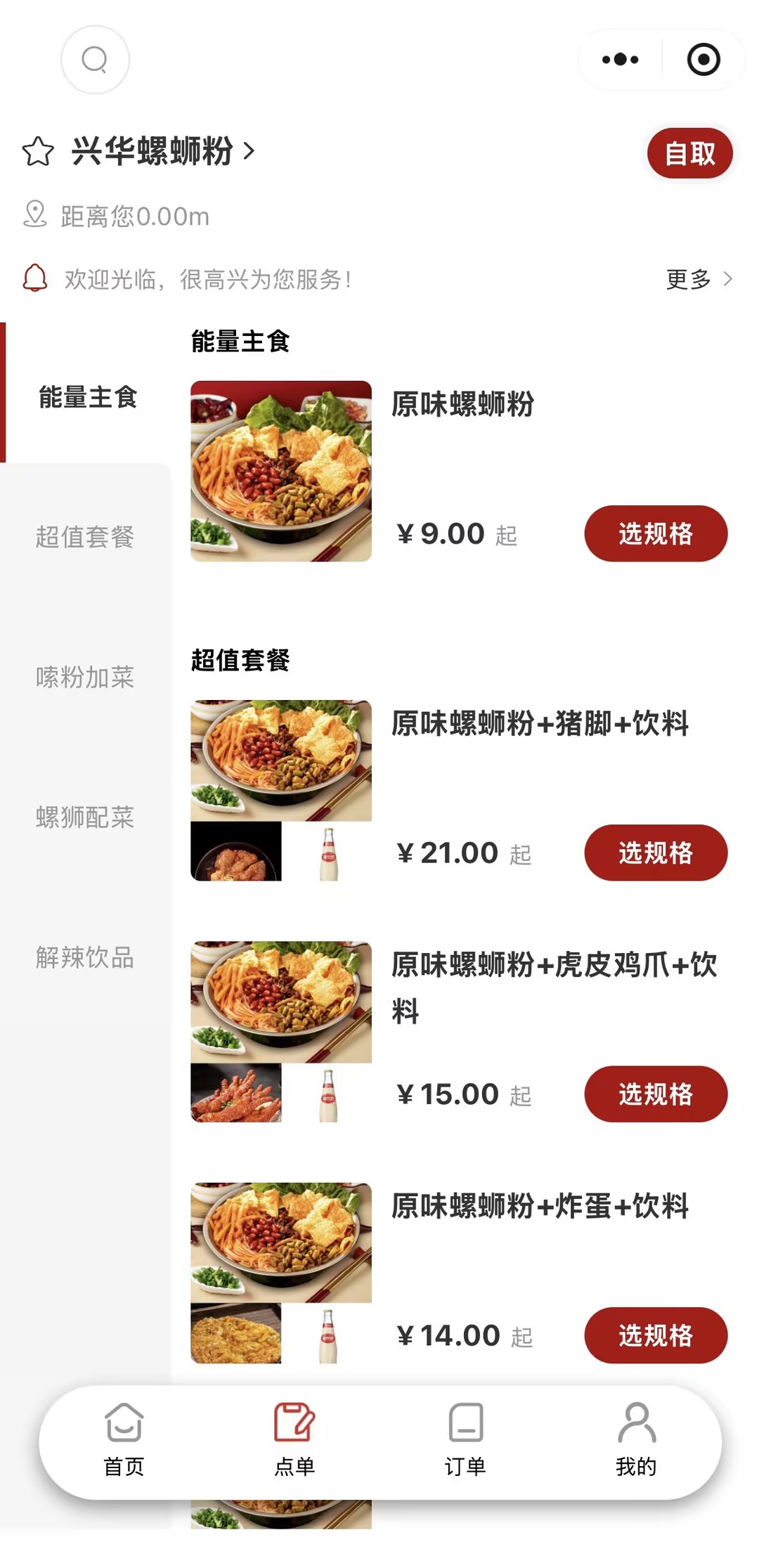Open the search icon

[95, 60]
